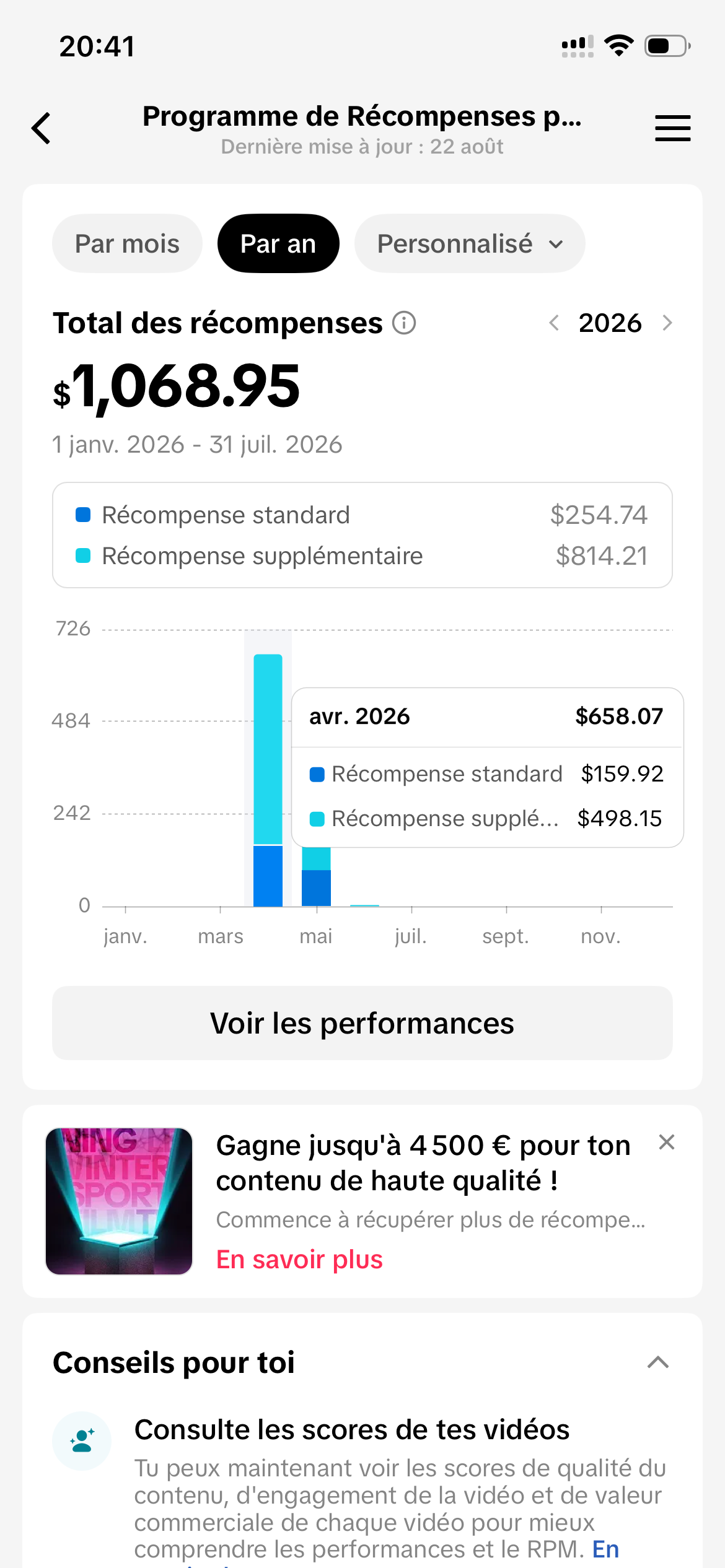725x1568 pixels.
Task: Show info about Total des récompenses
Action: 404,323
